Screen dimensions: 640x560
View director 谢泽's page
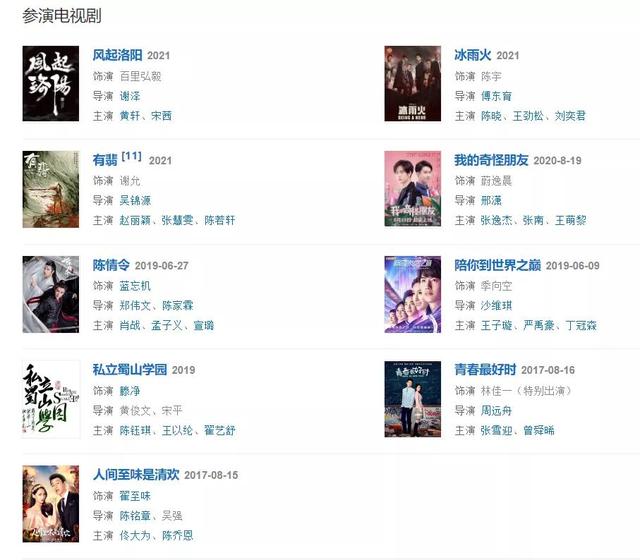tap(130, 96)
